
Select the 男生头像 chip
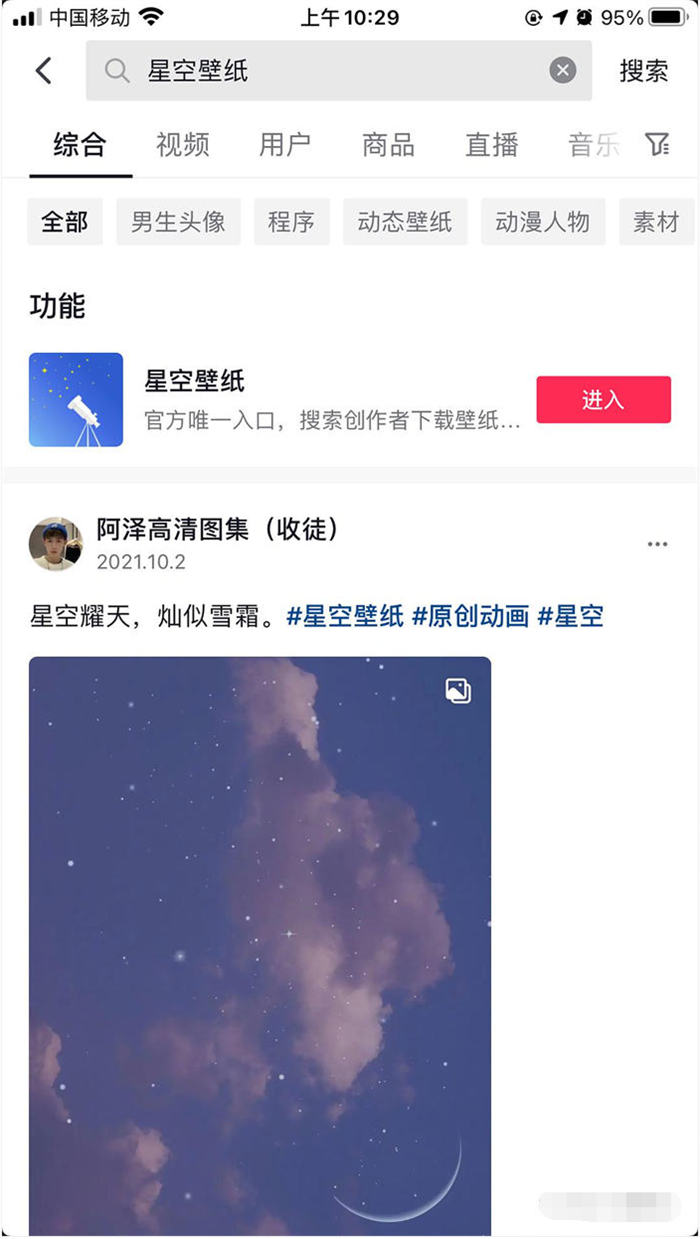click(178, 222)
